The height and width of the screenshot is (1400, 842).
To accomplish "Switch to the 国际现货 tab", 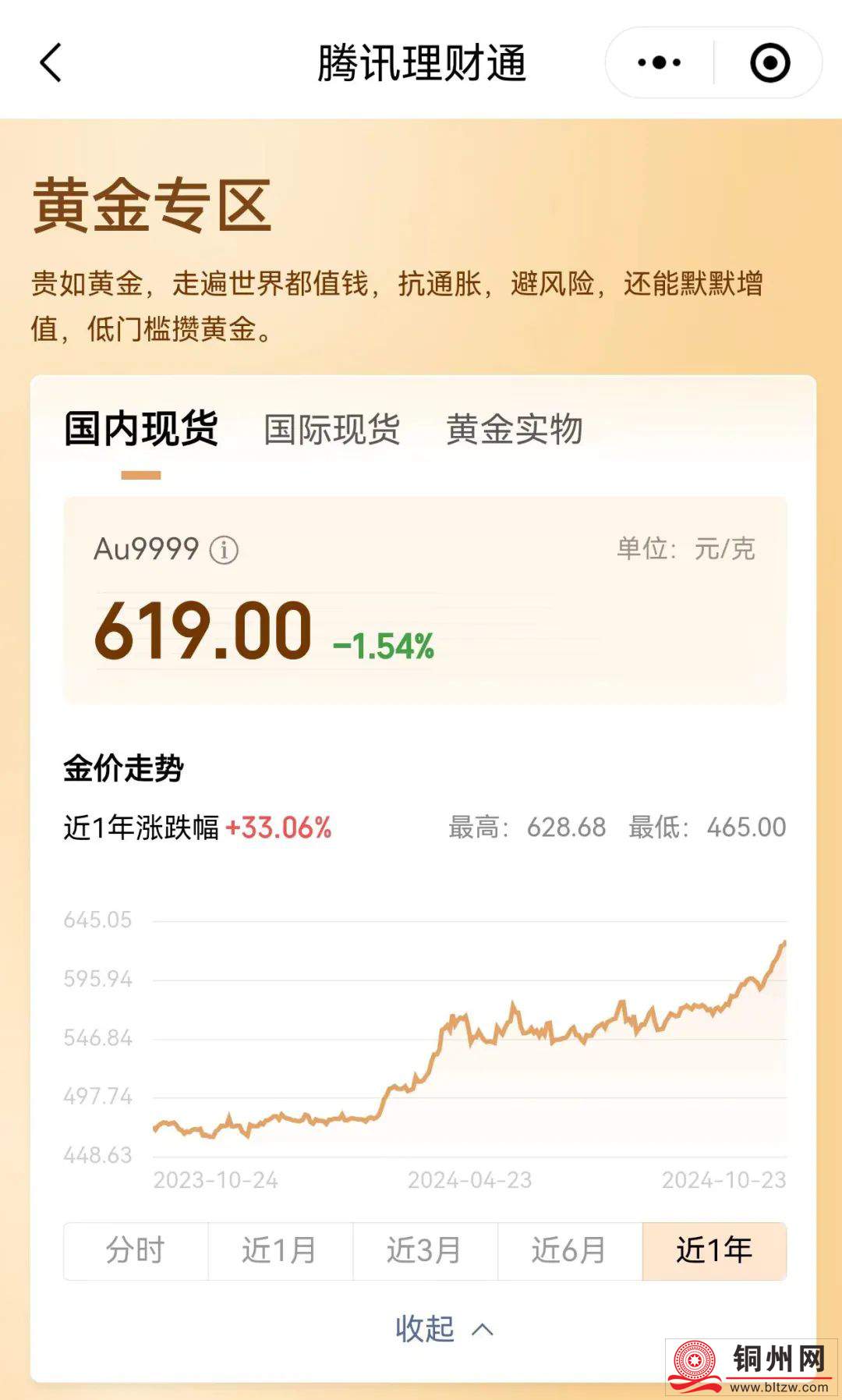I will (x=332, y=430).
